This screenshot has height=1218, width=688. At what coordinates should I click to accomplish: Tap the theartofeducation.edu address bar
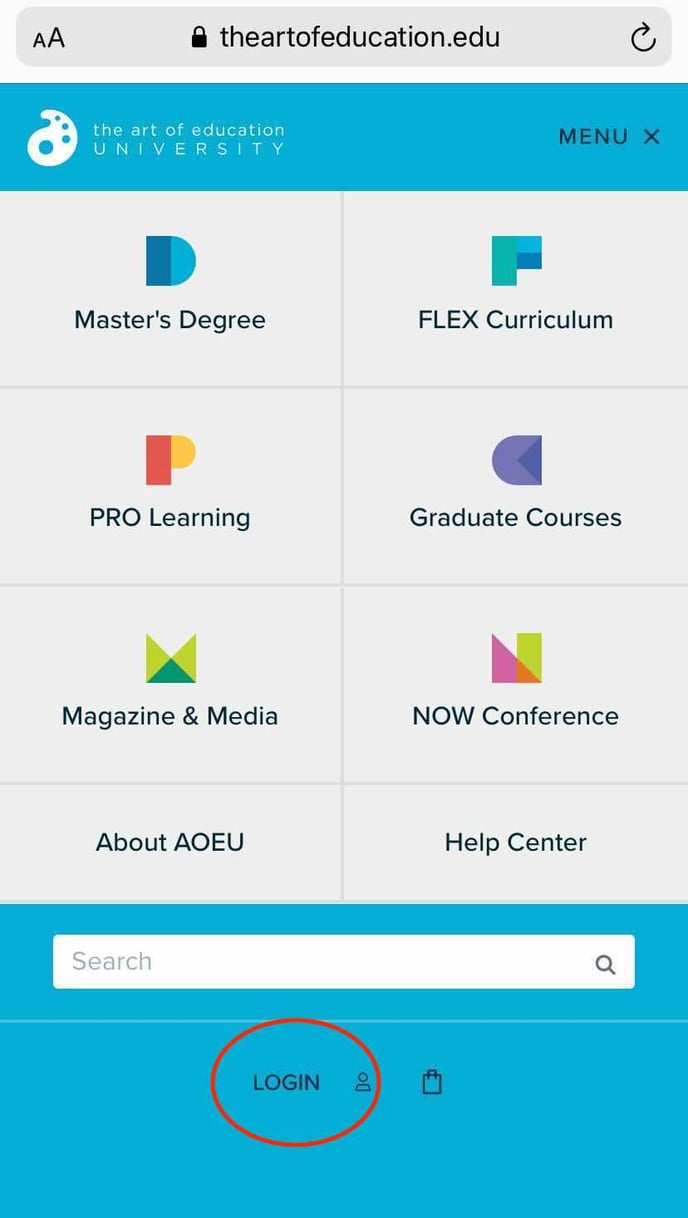tap(345, 38)
